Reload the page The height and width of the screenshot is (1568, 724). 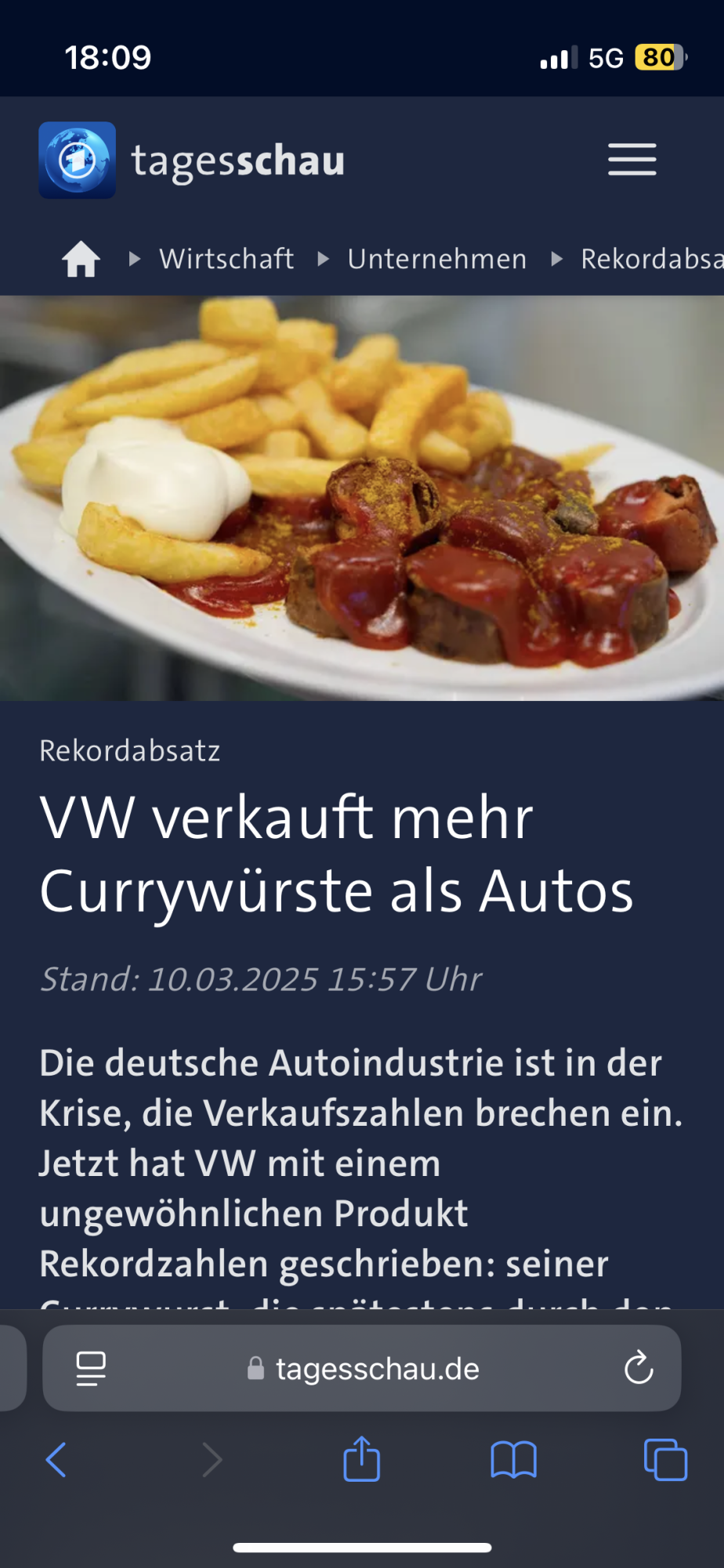click(639, 1369)
